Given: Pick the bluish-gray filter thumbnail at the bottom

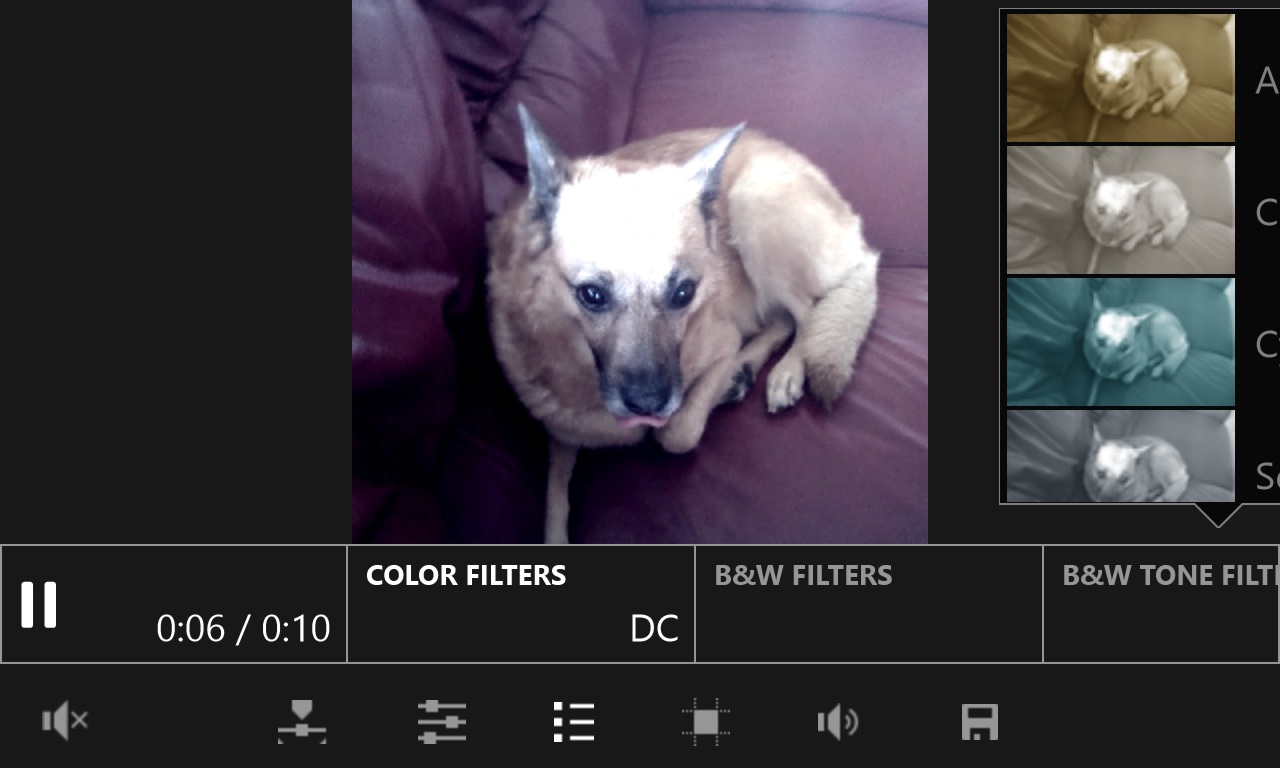Looking at the screenshot, I should [x=1120, y=457].
